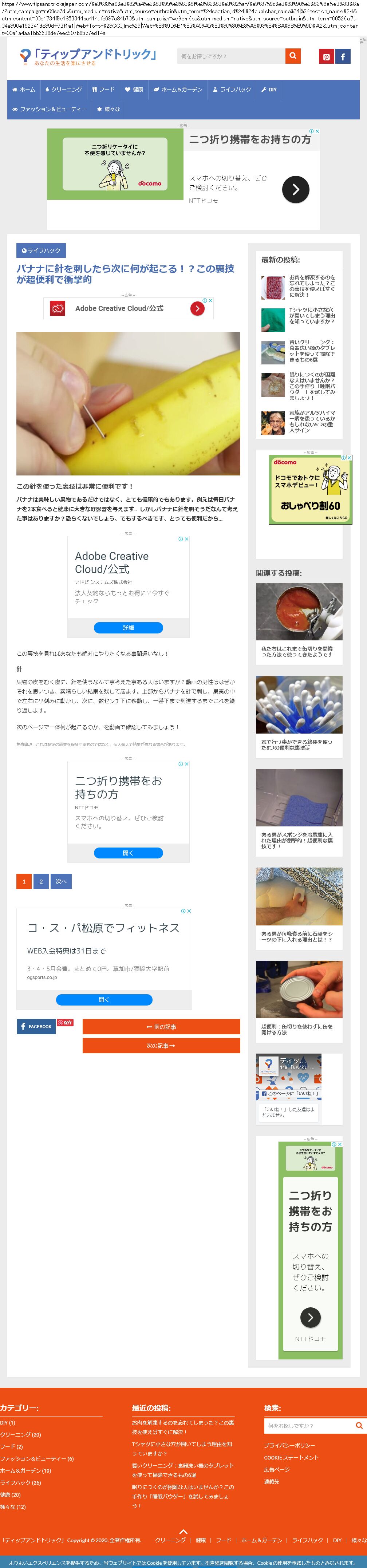The height and width of the screenshot is (1568, 367).
Task: Open プライバシーポリシー in footer
Action: pyautogui.click(x=290, y=1445)
